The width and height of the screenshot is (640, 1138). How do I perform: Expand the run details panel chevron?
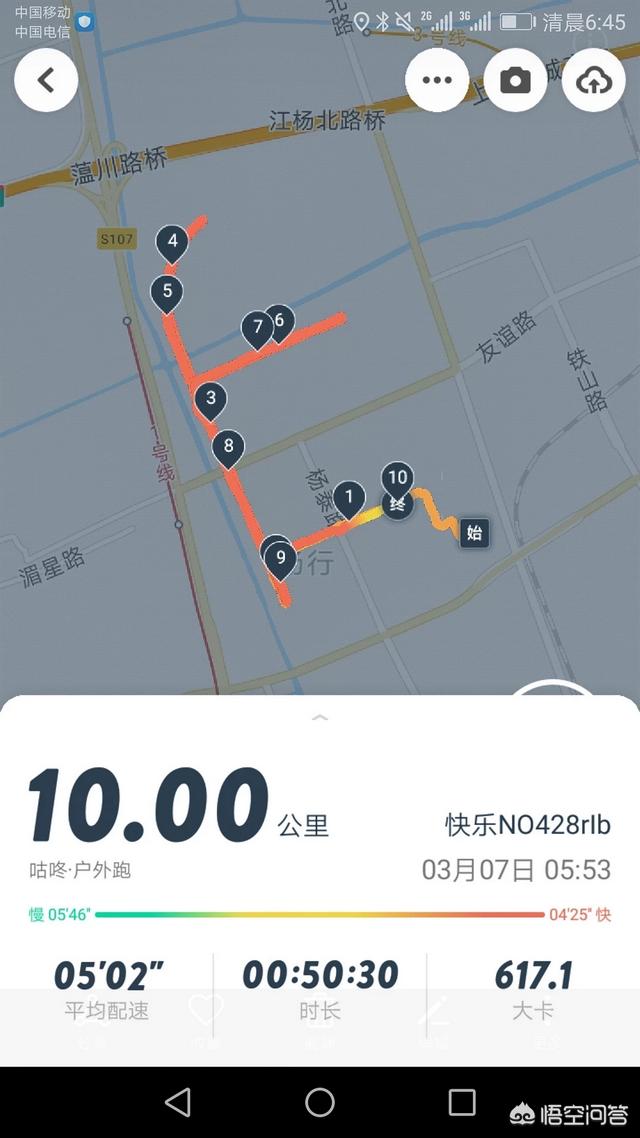[320, 717]
